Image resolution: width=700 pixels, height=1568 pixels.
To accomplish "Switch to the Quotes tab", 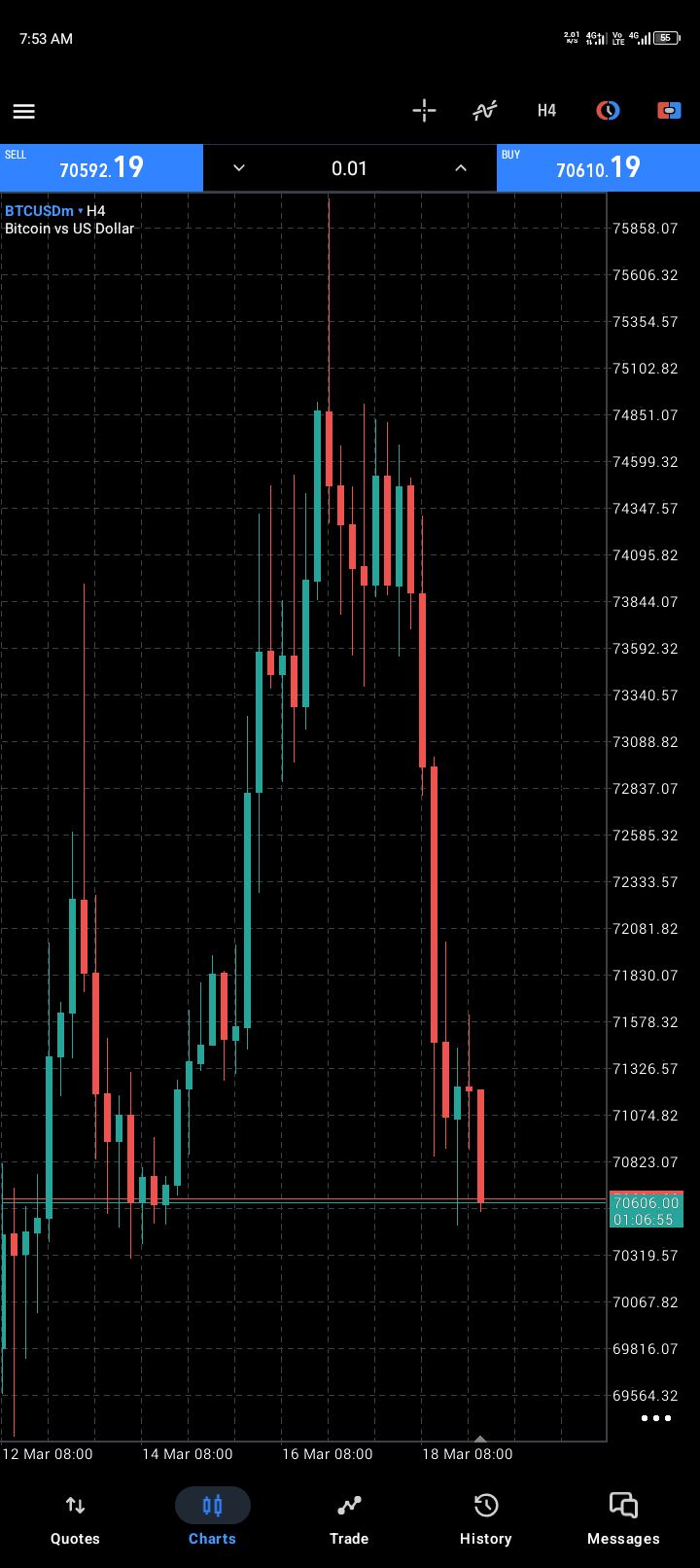I will click(x=75, y=1517).
